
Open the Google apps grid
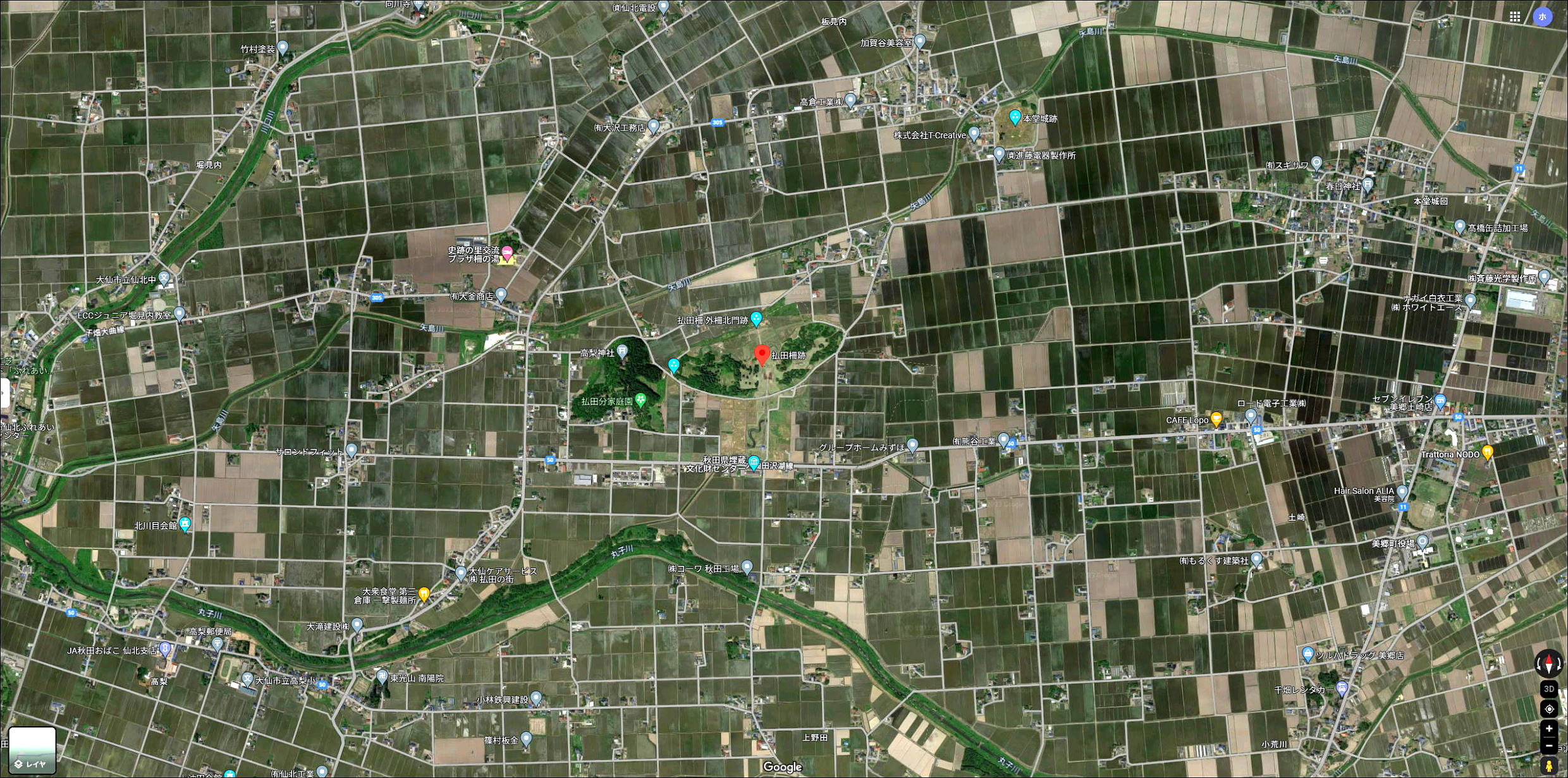(x=1515, y=17)
